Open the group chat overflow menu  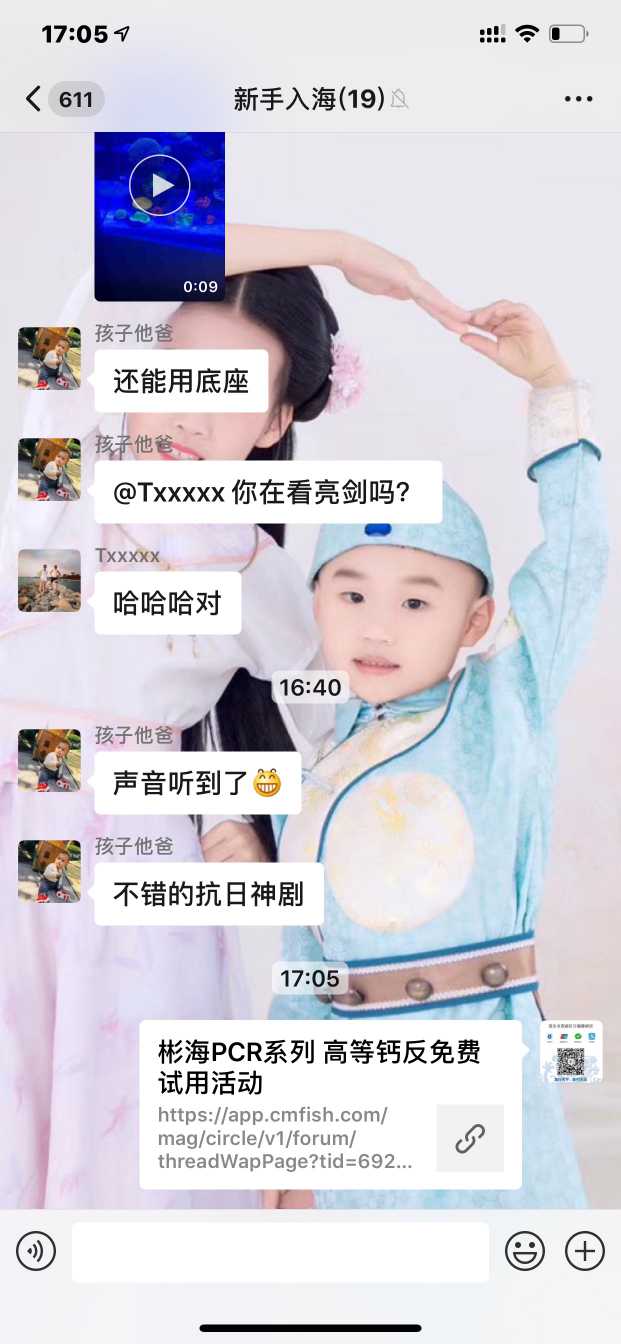click(578, 99)
